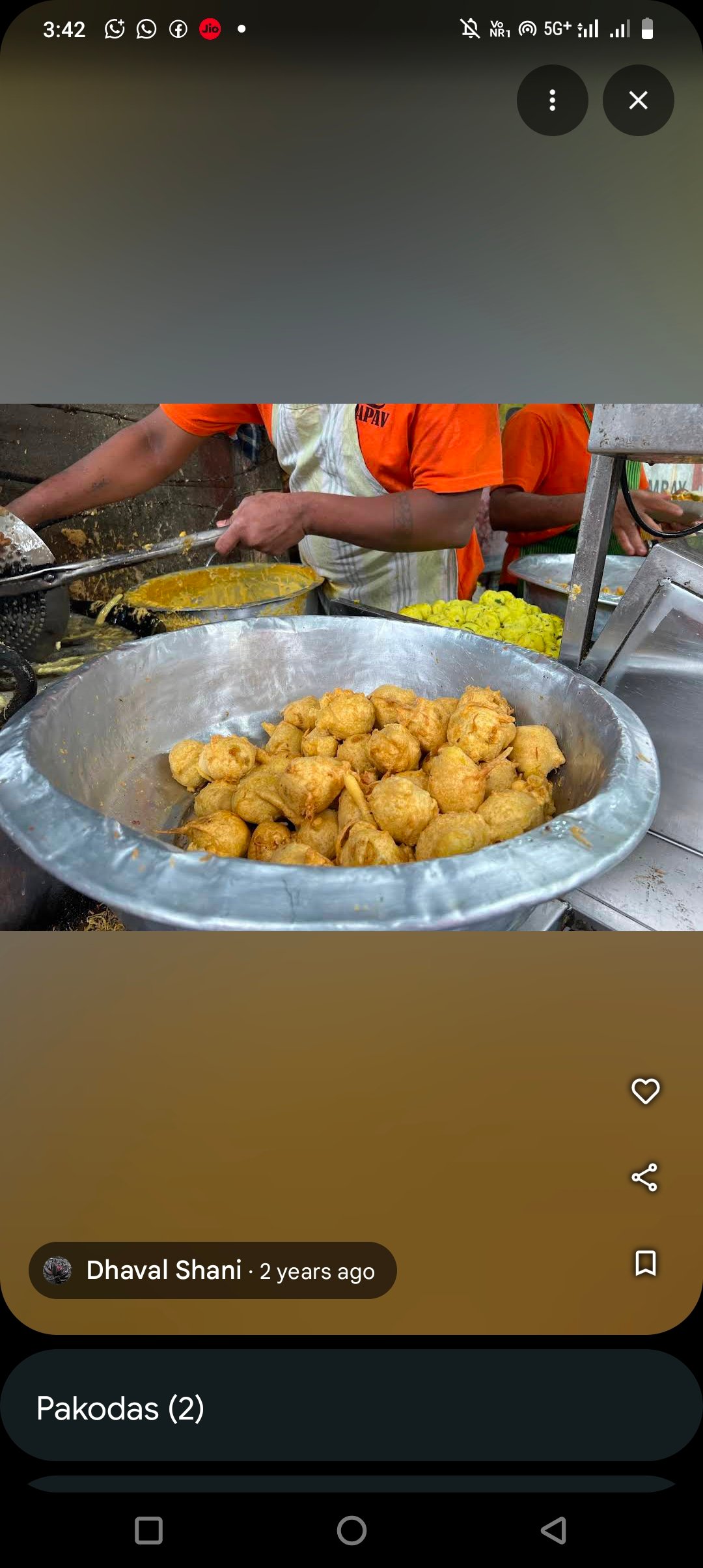The image size is (703, 1568).
Task: Go to the home screen
Action: [351, 1530]
